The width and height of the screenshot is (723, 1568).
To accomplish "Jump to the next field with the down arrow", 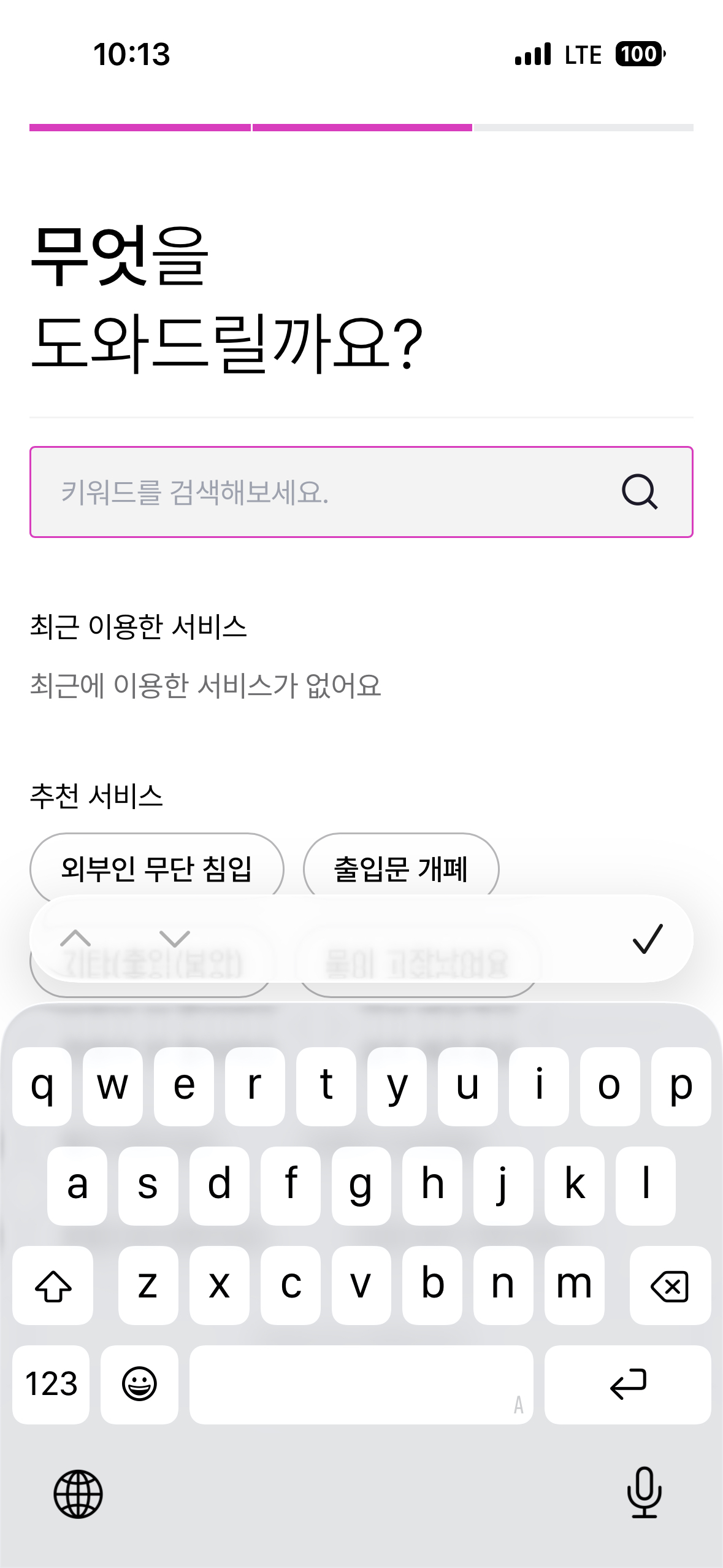I will pos(175,939).
